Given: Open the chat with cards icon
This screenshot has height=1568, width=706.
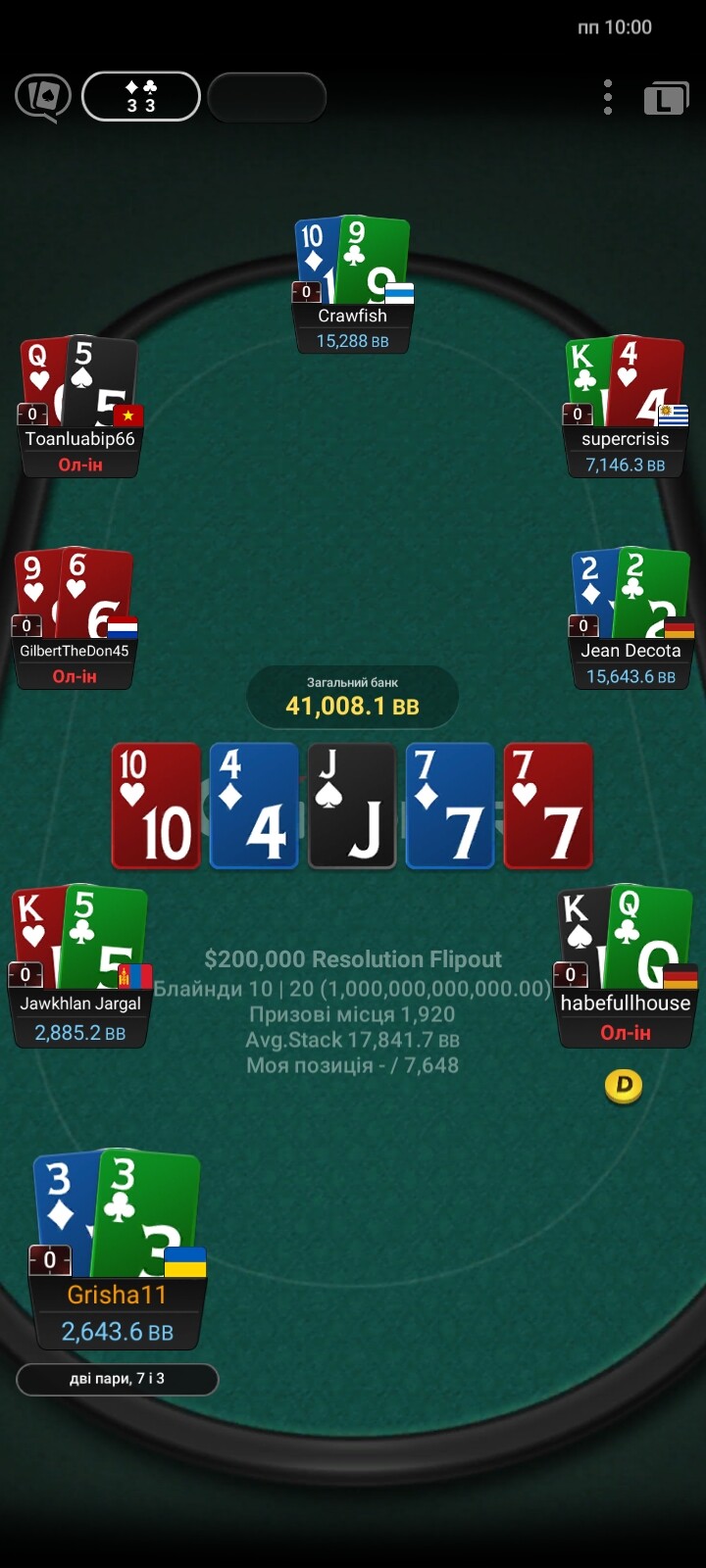Looking at the screenshot, I should click(42, 97).
